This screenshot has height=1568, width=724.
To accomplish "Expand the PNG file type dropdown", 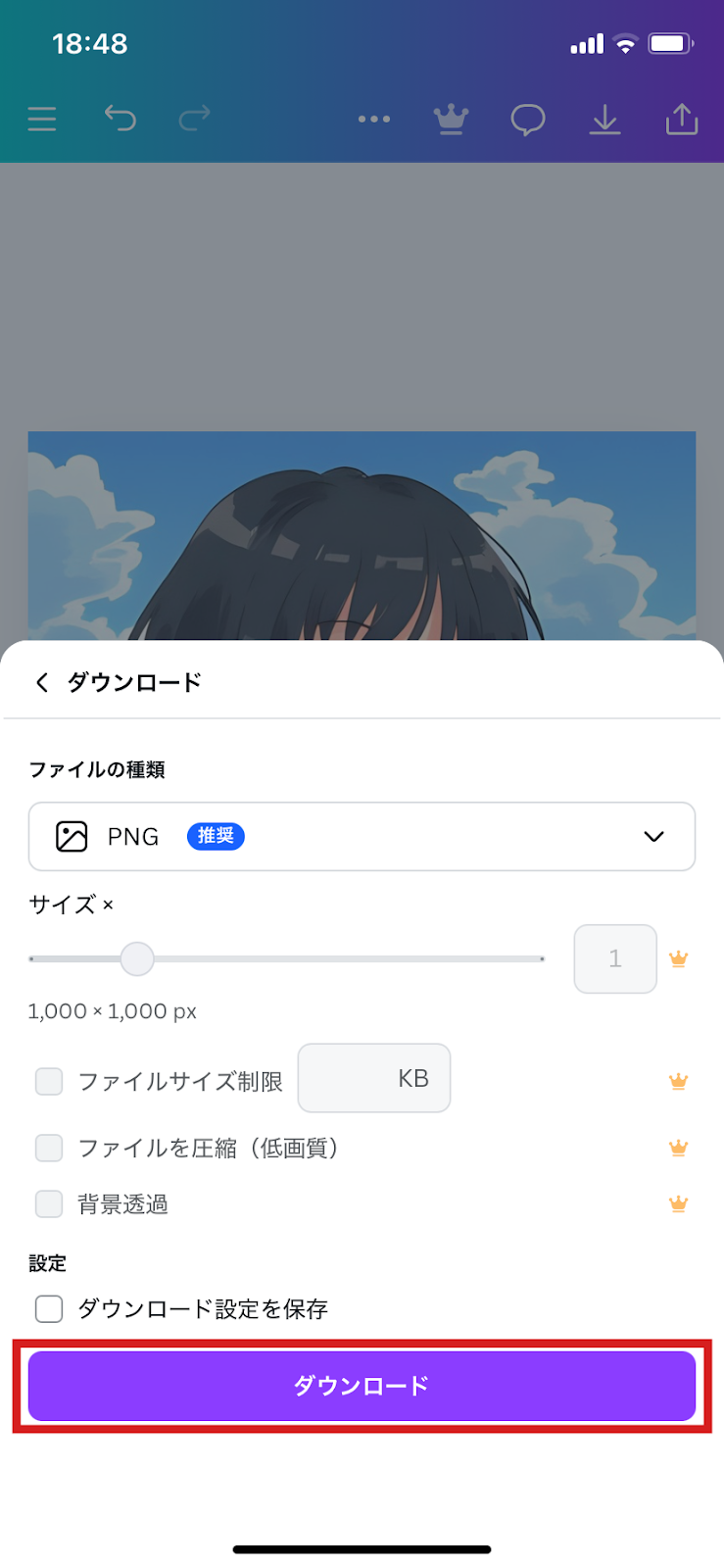I will [362, 836].
